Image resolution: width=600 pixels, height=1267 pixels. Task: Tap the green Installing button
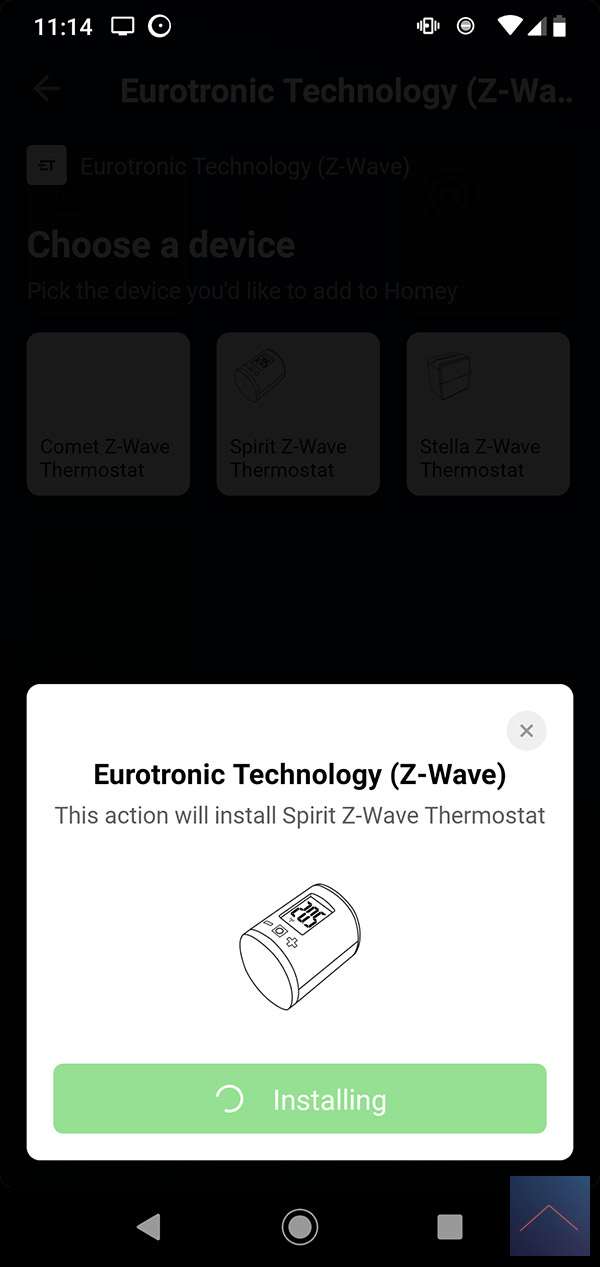coord(300,1099)
